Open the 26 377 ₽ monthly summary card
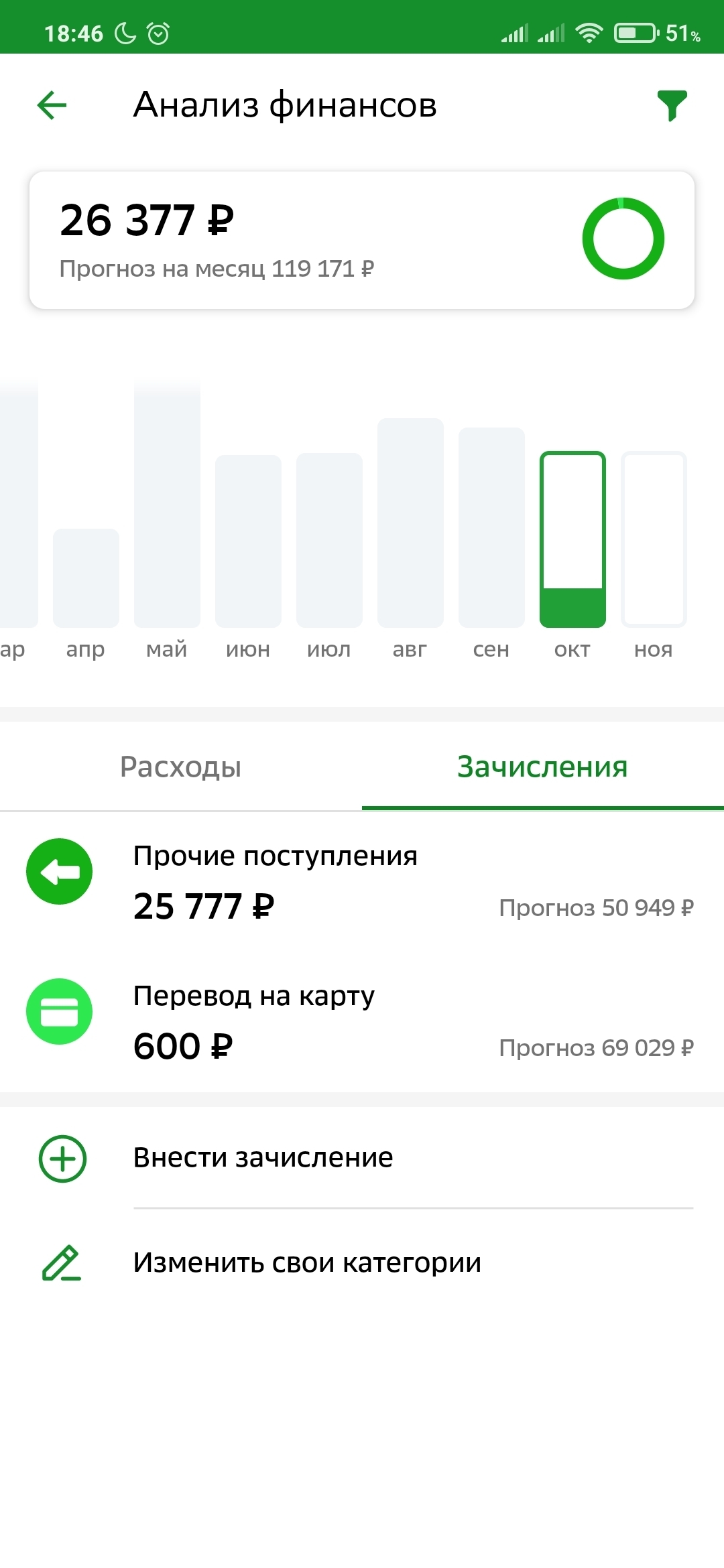The image size is (724, 1568). tap(362, 240)
